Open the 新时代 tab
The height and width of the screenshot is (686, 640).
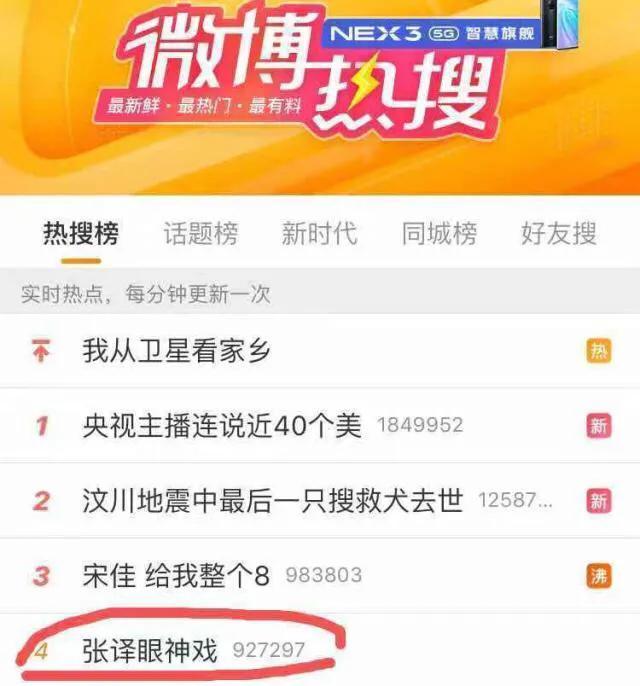[x=319, y=234]
